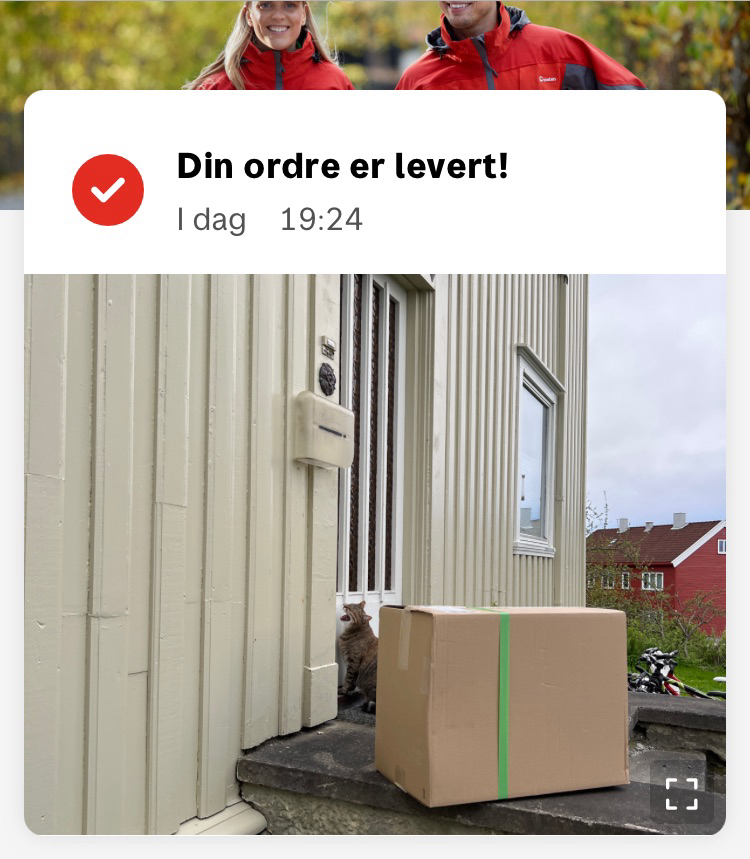
Task: Expand the delivery photo to fullscreen
Action: coord(681,792)
